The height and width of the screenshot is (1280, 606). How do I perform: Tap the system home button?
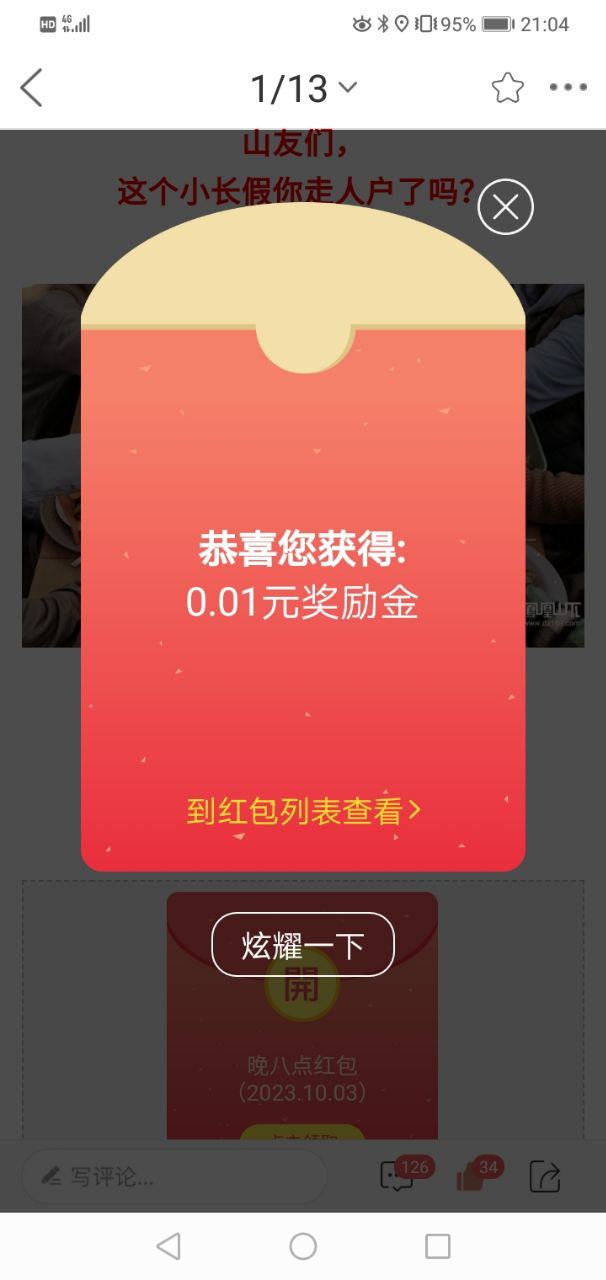click(303, 1246)
